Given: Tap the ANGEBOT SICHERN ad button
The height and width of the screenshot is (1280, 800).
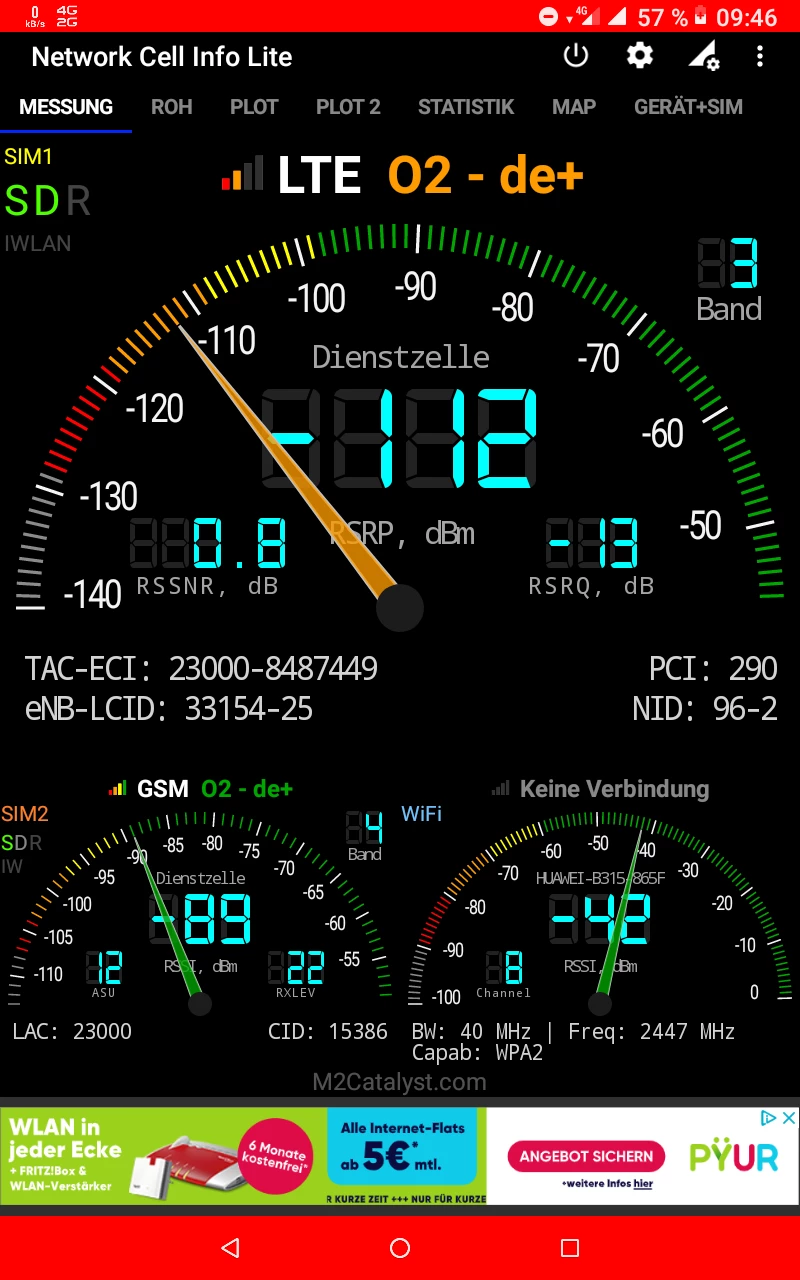Looking at the screenshot, I should pos(587,1156).
